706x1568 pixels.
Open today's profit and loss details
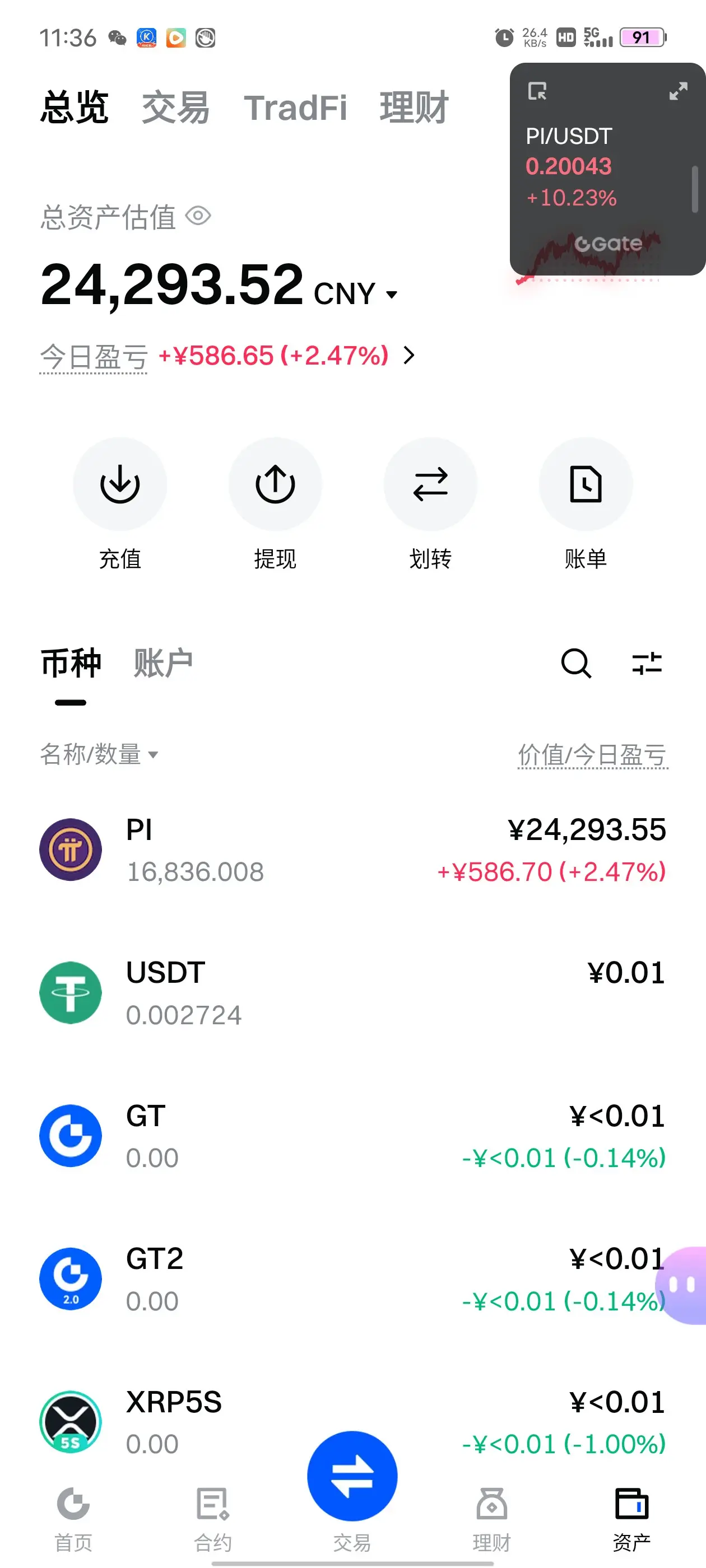408,356
